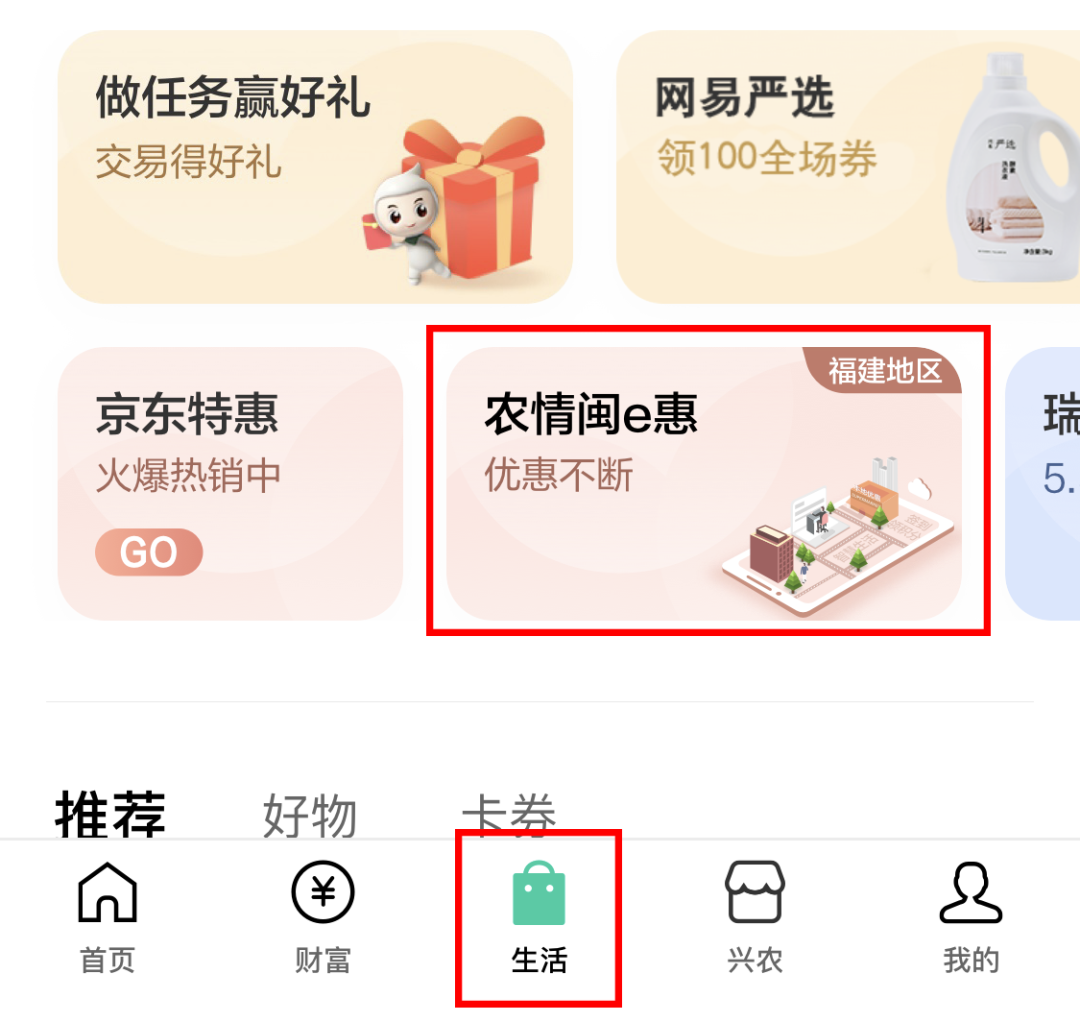Open the 农情闽e惠 card
The height and width of the screenshot is (1022, 1080).
[704, 484]
